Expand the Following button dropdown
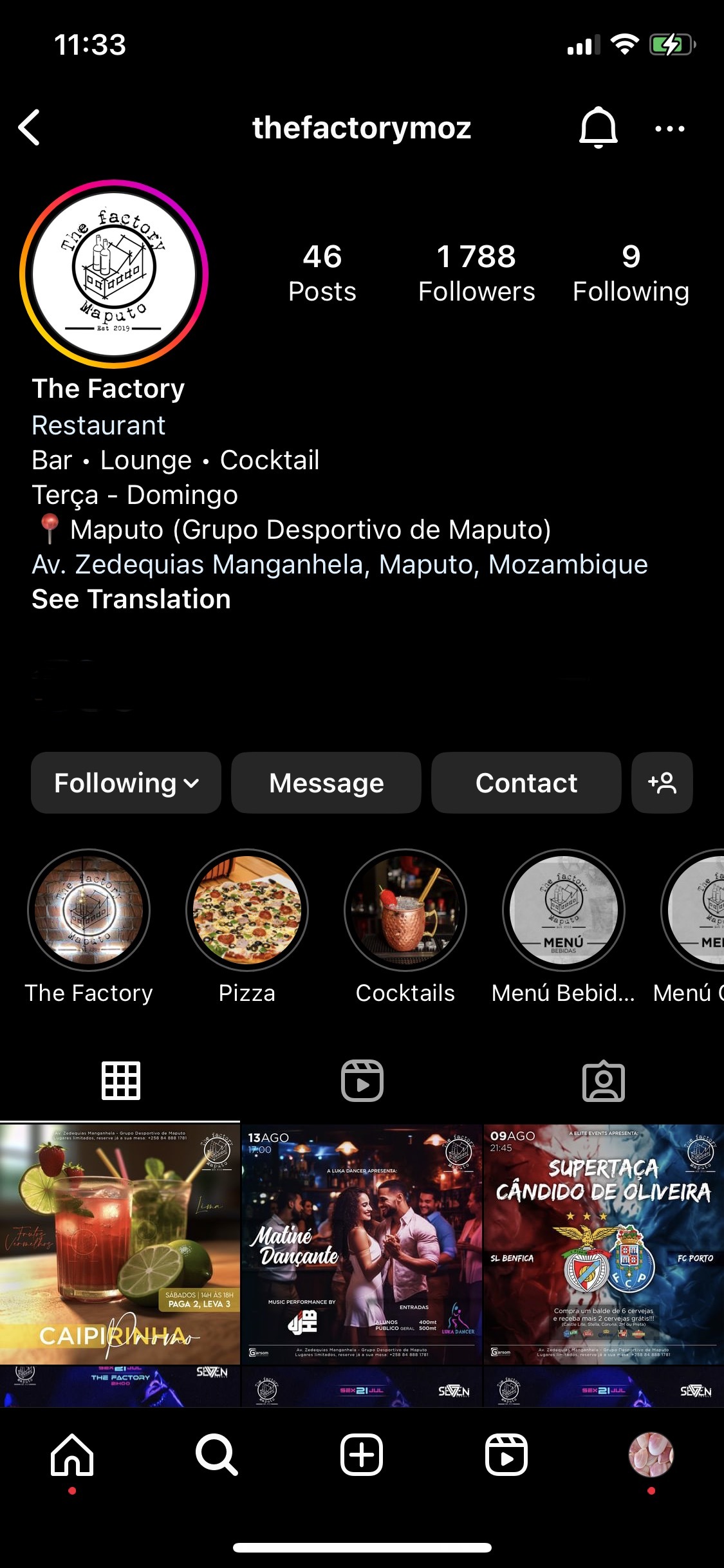 pos(125,783)
